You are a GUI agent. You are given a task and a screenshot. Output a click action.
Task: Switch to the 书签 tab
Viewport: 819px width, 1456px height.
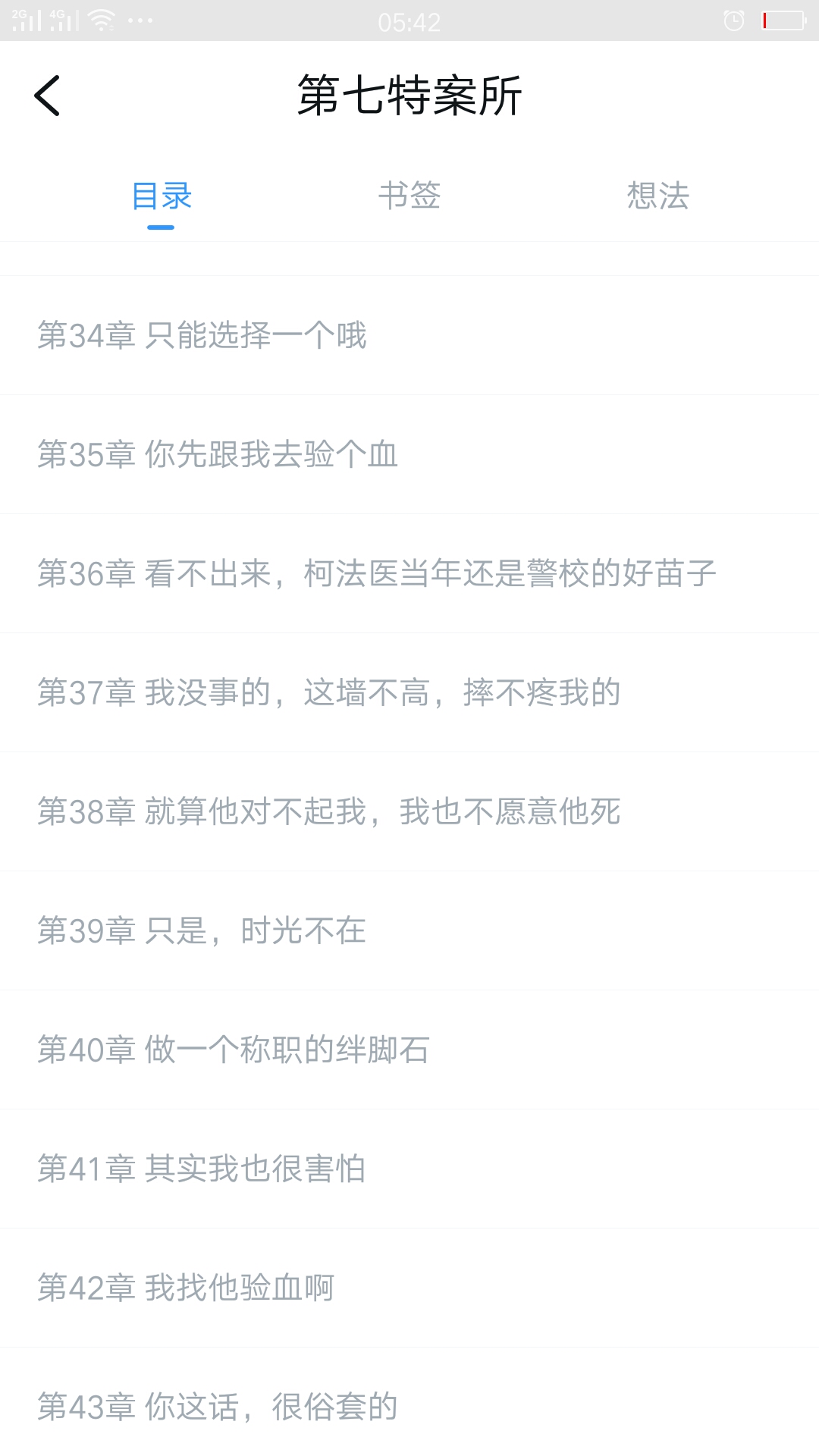[409, 196]
